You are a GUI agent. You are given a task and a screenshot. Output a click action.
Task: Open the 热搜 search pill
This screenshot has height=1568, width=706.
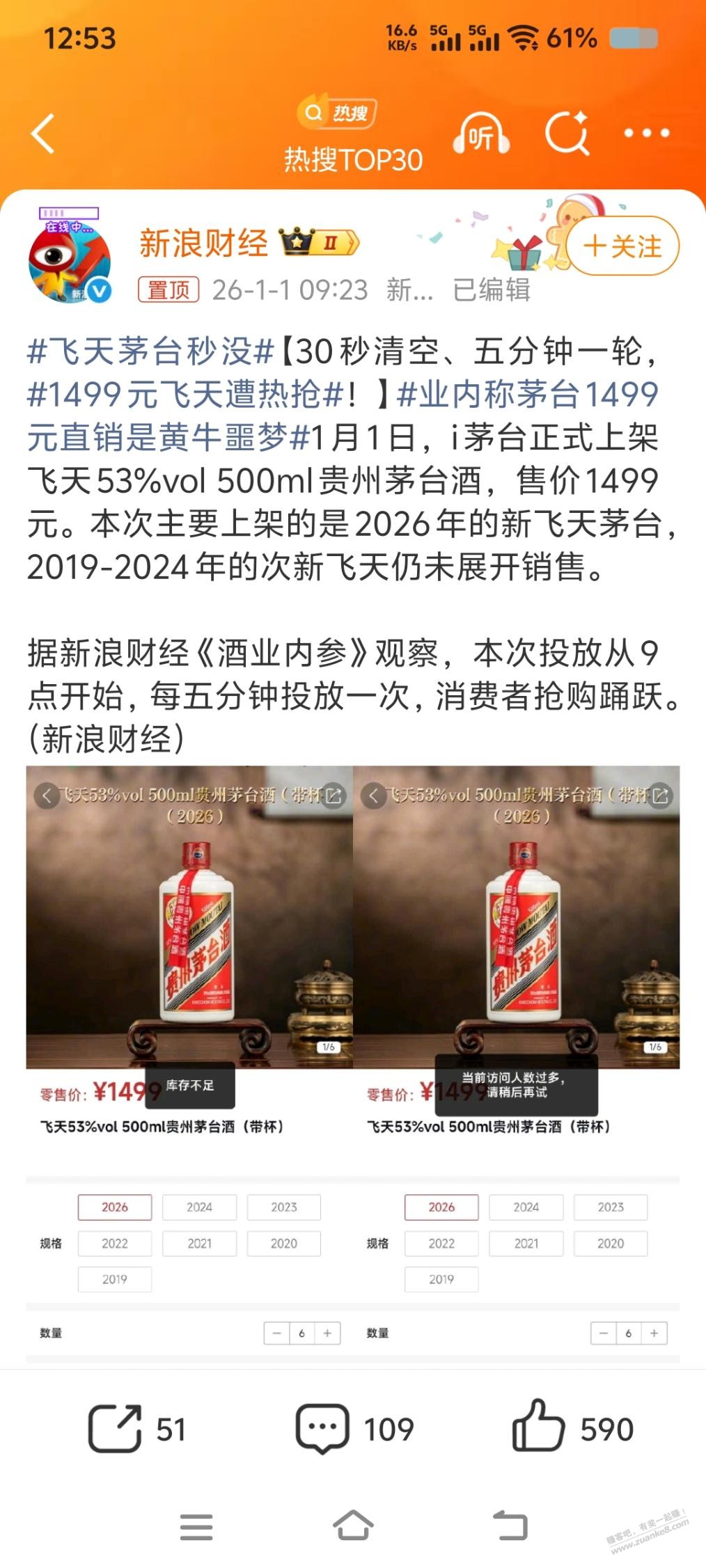(338, 113)
